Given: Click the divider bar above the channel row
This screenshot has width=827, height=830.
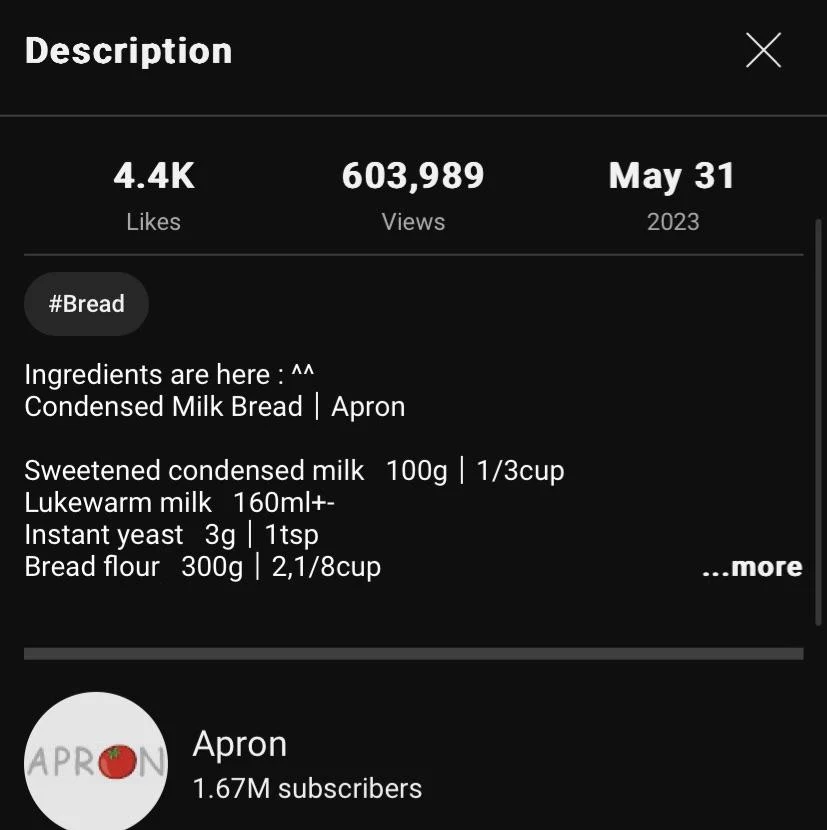Looking at the screenshot, I should pos(413,653).
